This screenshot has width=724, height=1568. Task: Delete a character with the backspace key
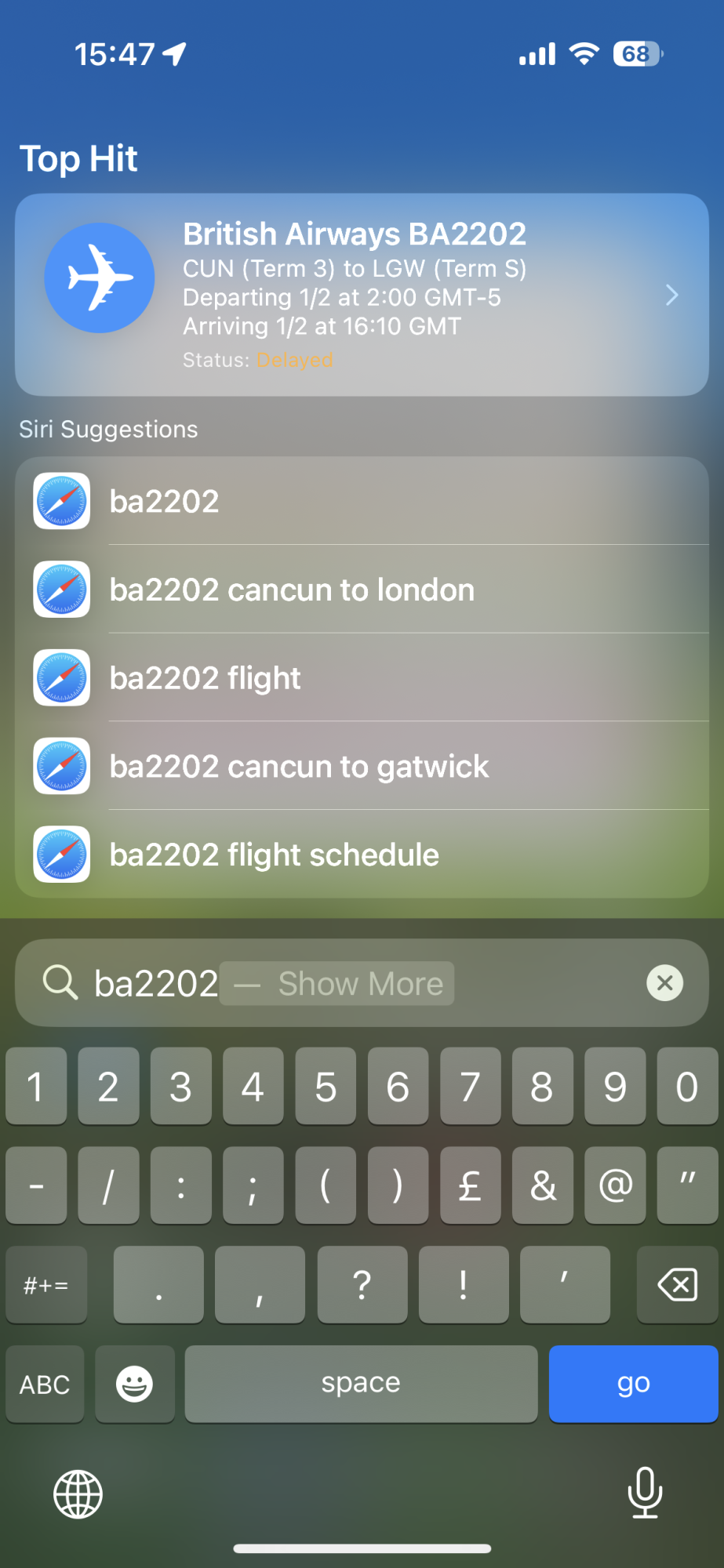tap(678, 1285)
